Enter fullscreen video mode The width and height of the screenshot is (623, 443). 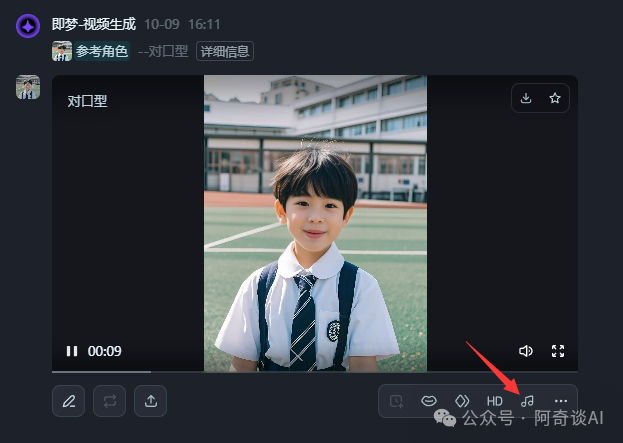point(558,351)
